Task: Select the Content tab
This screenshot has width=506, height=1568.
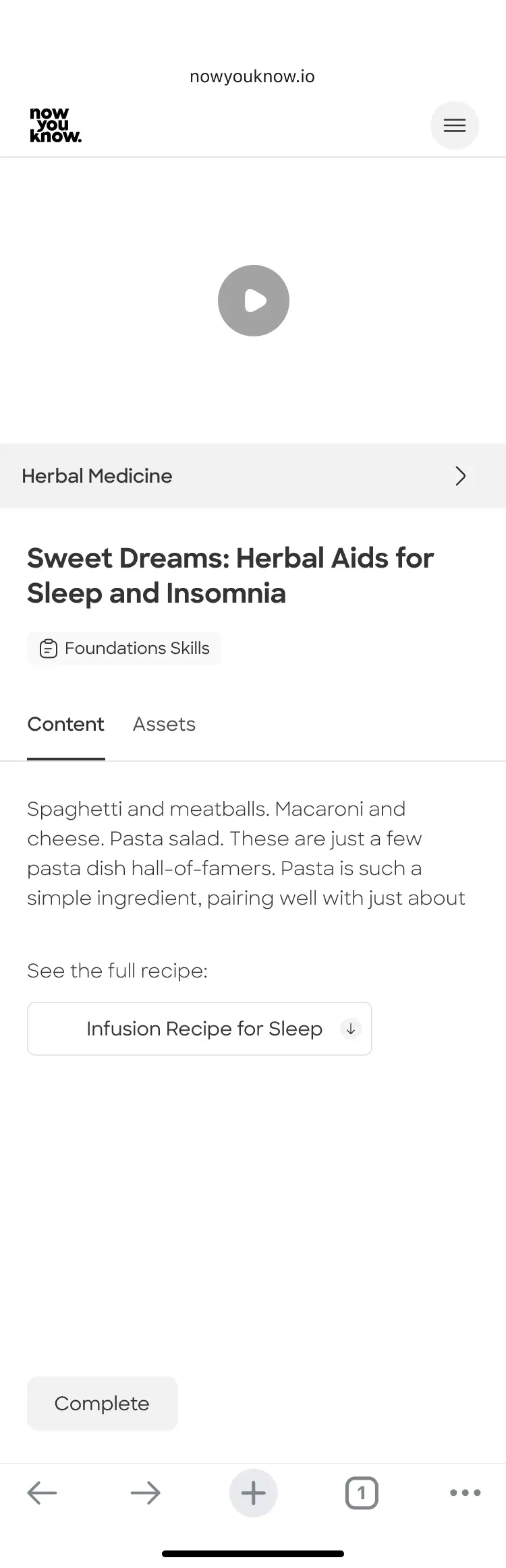Action: pos(65,724)
